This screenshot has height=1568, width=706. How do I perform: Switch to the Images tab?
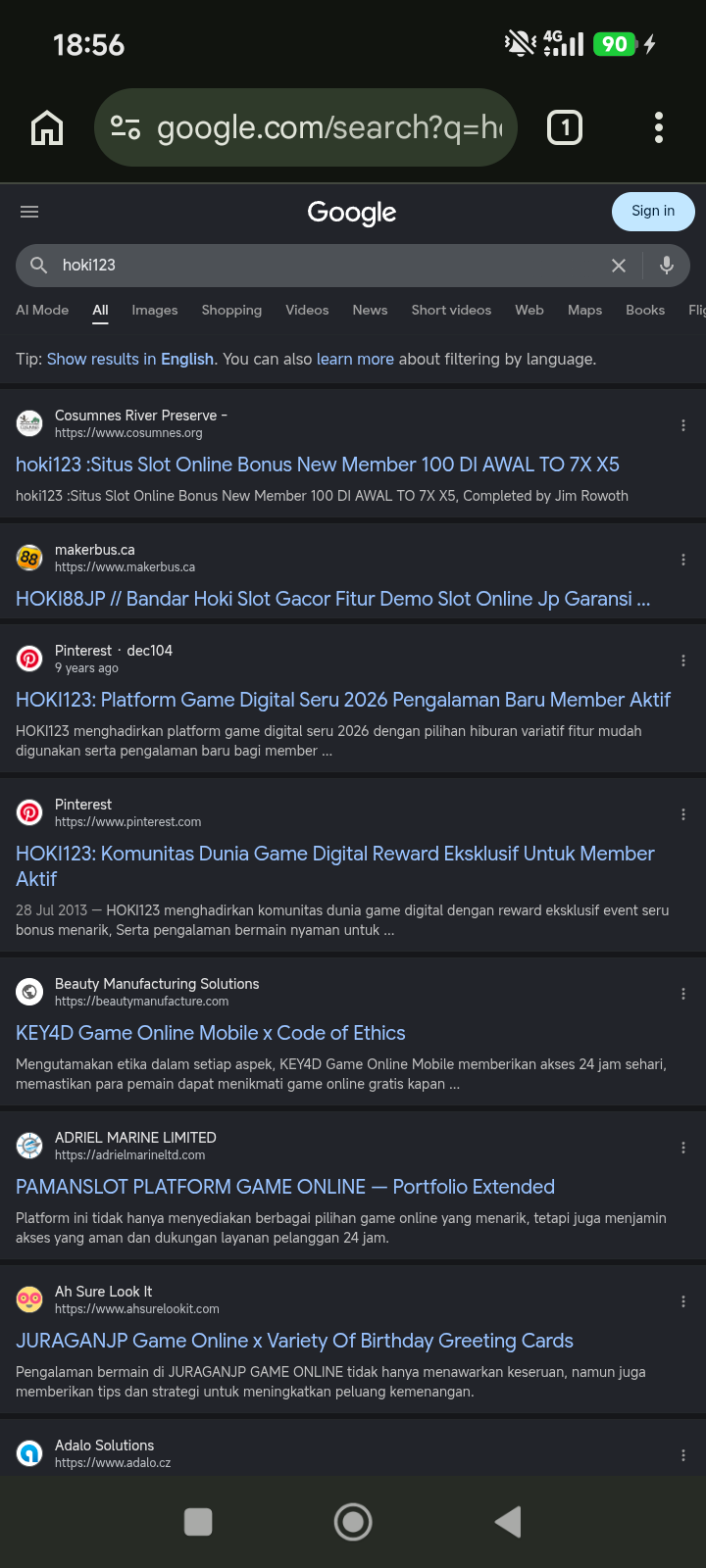[155, 310]
